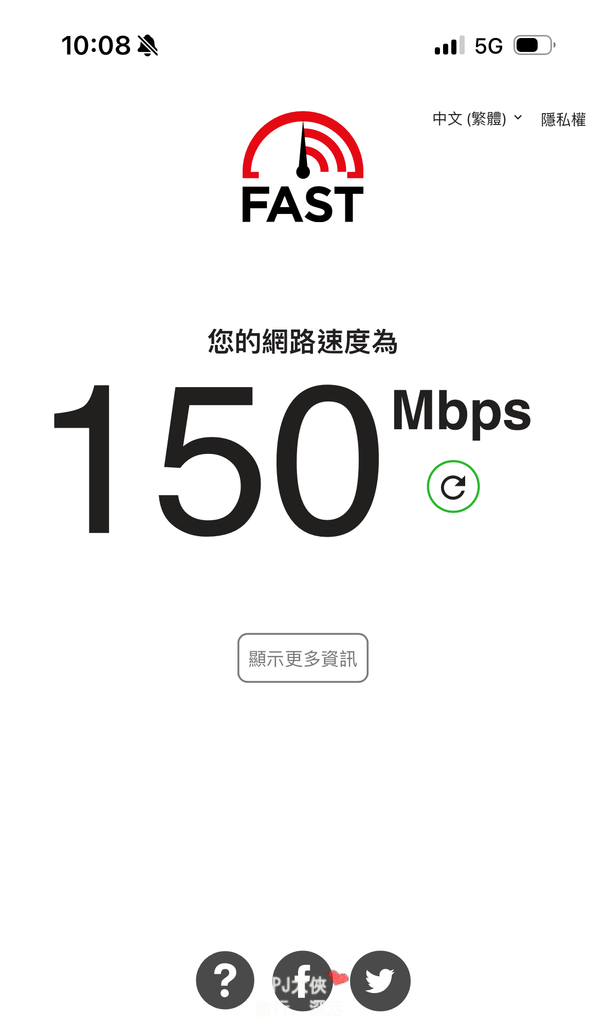Viewport: 606px width, 1024px height.
Task: Open the 中文 (繁體) language dropdown
Action: click(x=477, y=119)
